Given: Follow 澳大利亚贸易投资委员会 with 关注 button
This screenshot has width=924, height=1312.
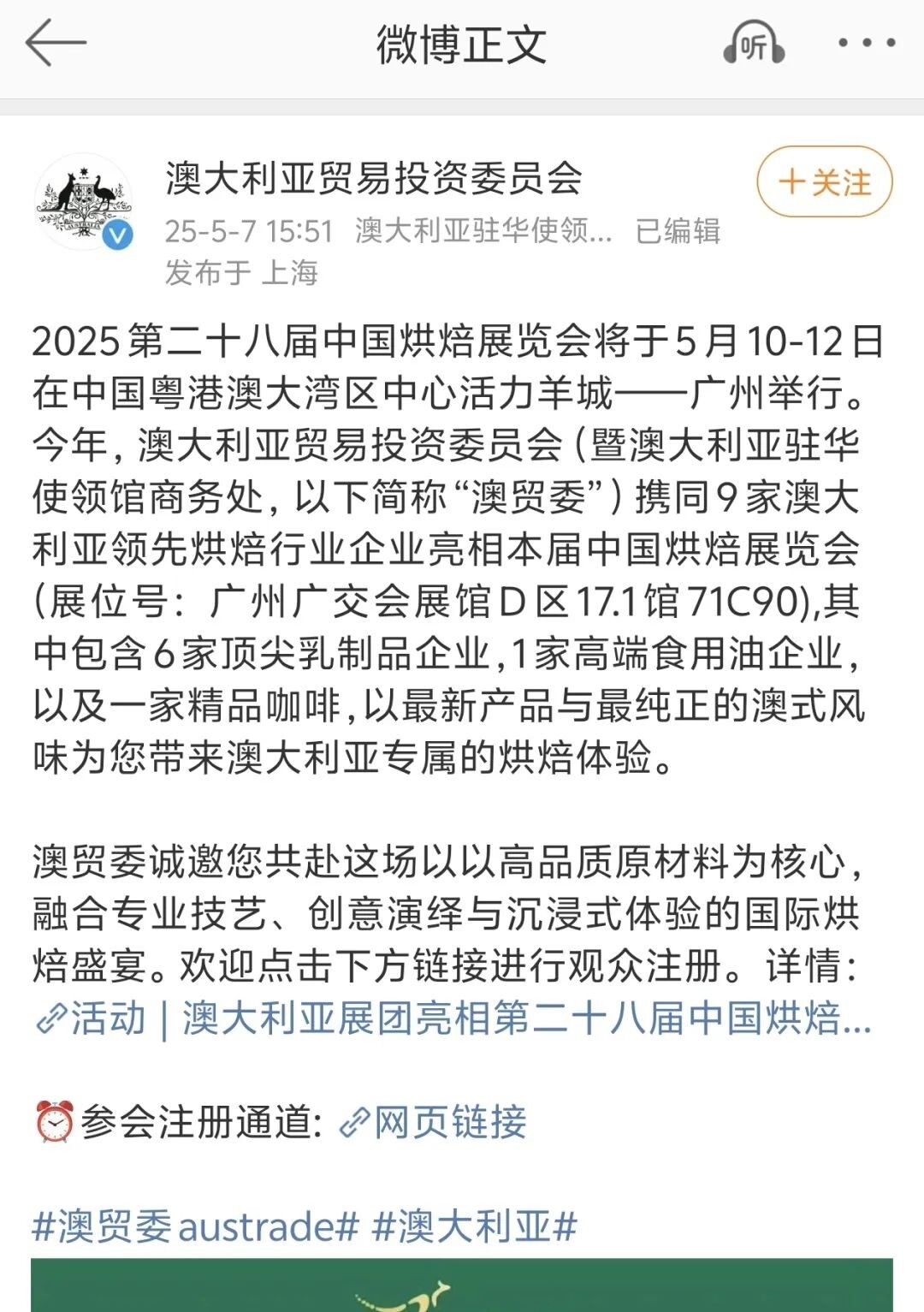Looking at the screenshot, I should 824,182.
